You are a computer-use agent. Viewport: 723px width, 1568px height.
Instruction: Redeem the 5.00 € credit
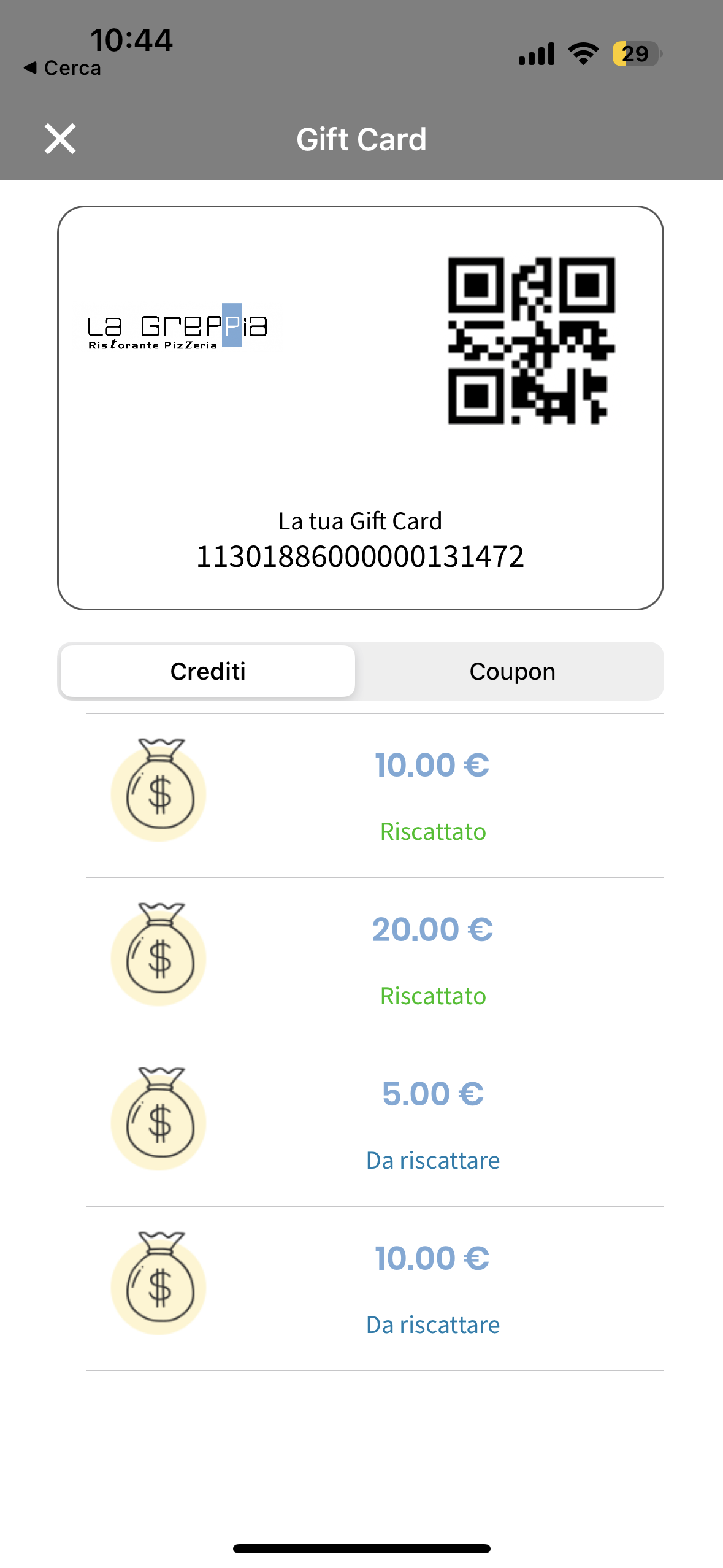tap(432, 1160)
